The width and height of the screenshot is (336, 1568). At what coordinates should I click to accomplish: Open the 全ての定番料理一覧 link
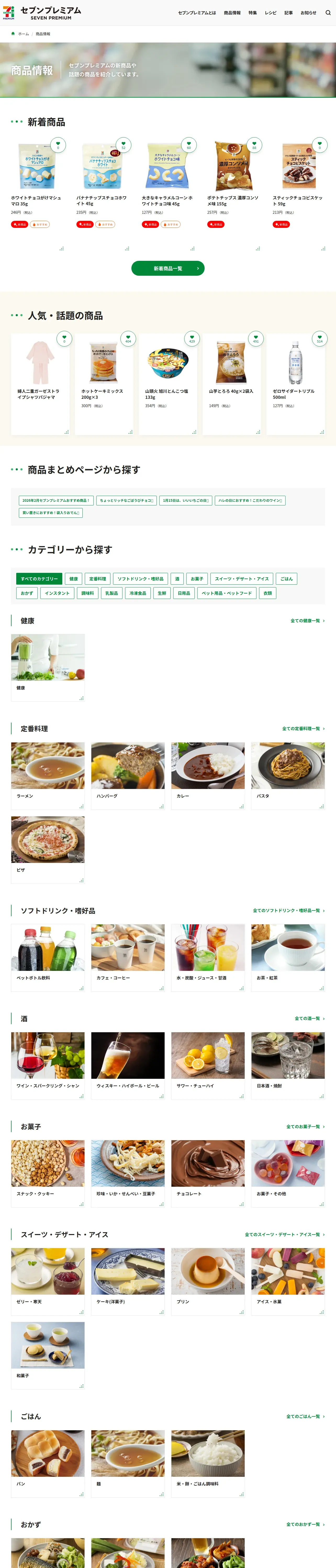(303, 729)
